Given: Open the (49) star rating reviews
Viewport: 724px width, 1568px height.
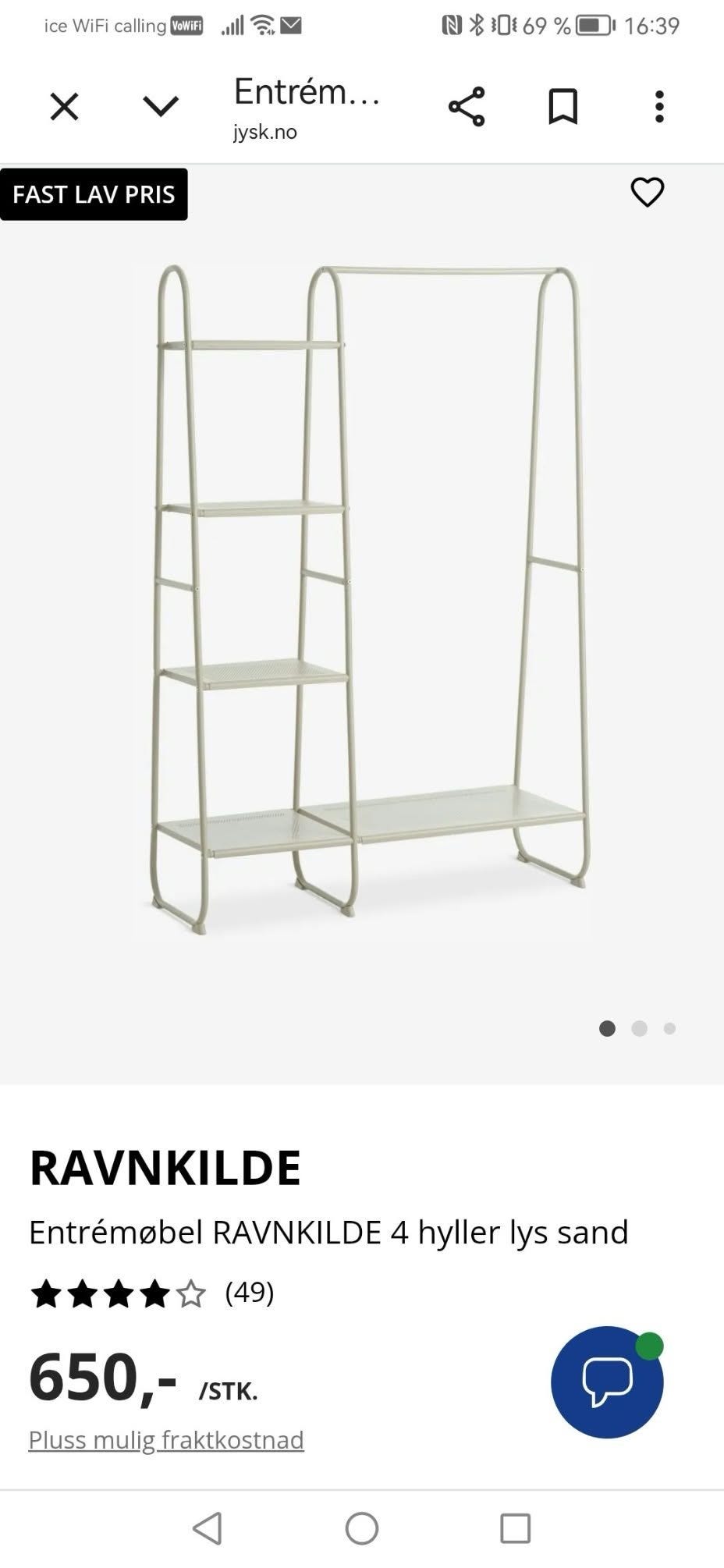Looking at the screenshot, I should pos(152,1293).
